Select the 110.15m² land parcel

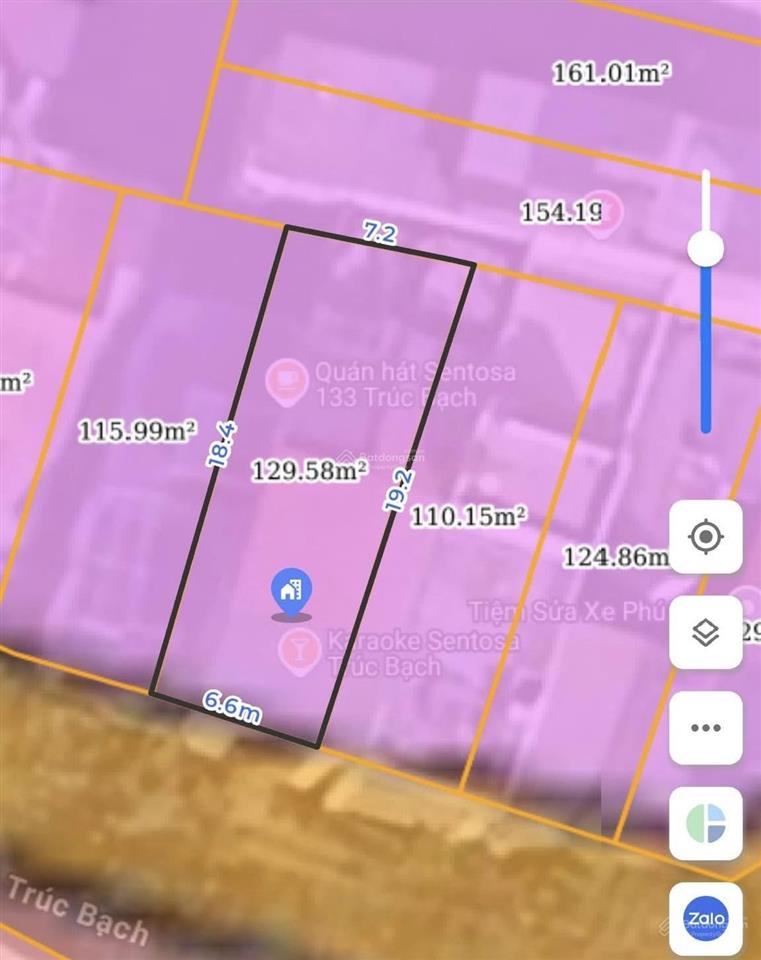click(x=468, y=517)
